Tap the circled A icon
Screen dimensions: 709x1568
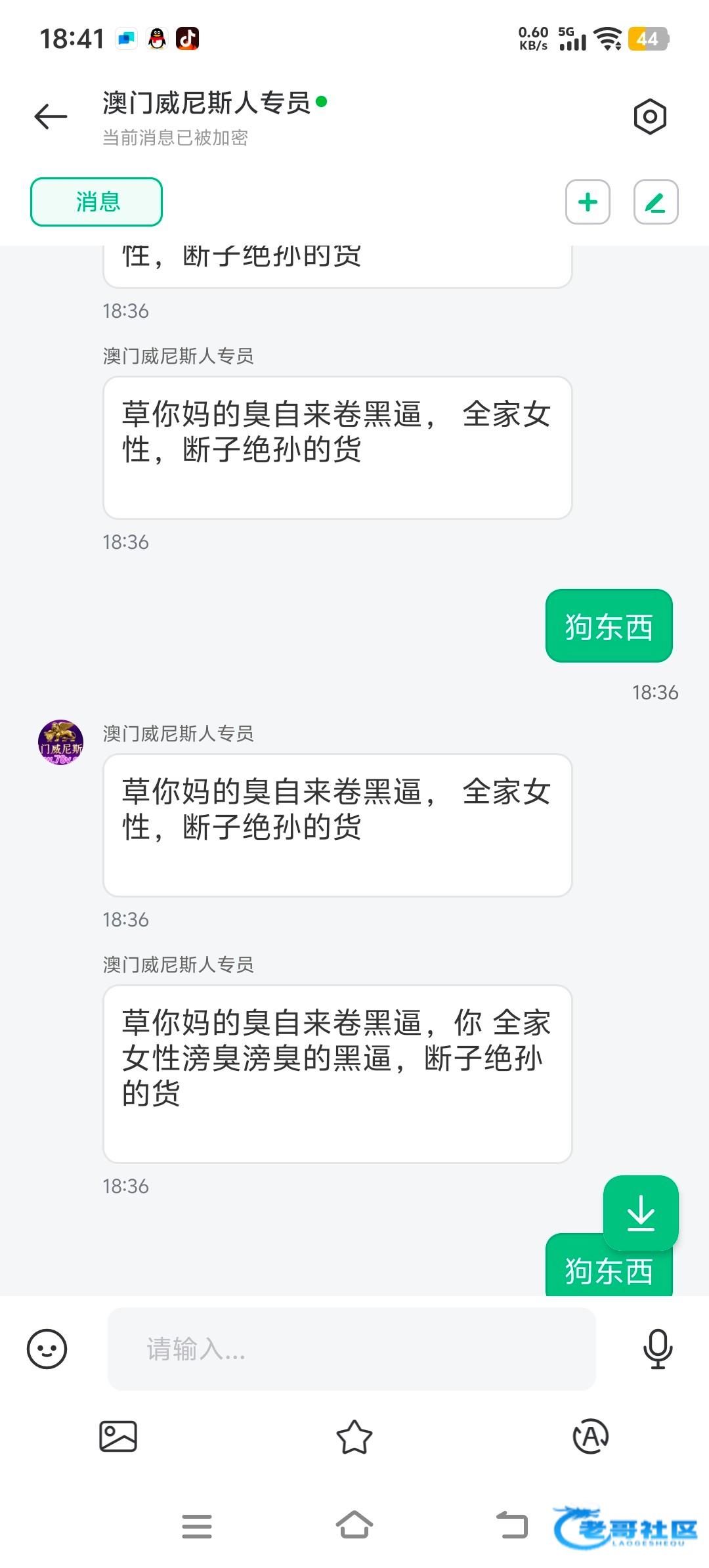591,1436
